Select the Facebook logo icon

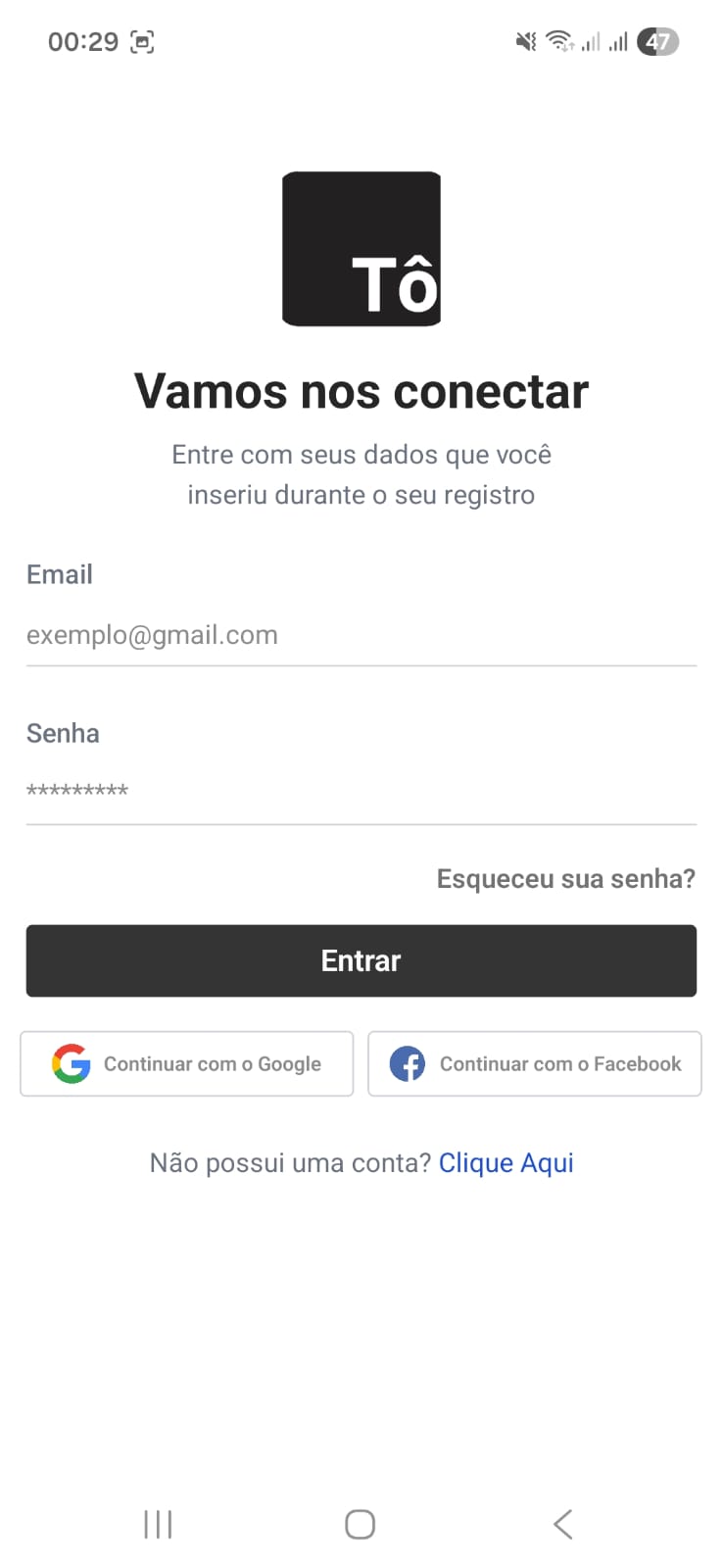point(409,1063)
